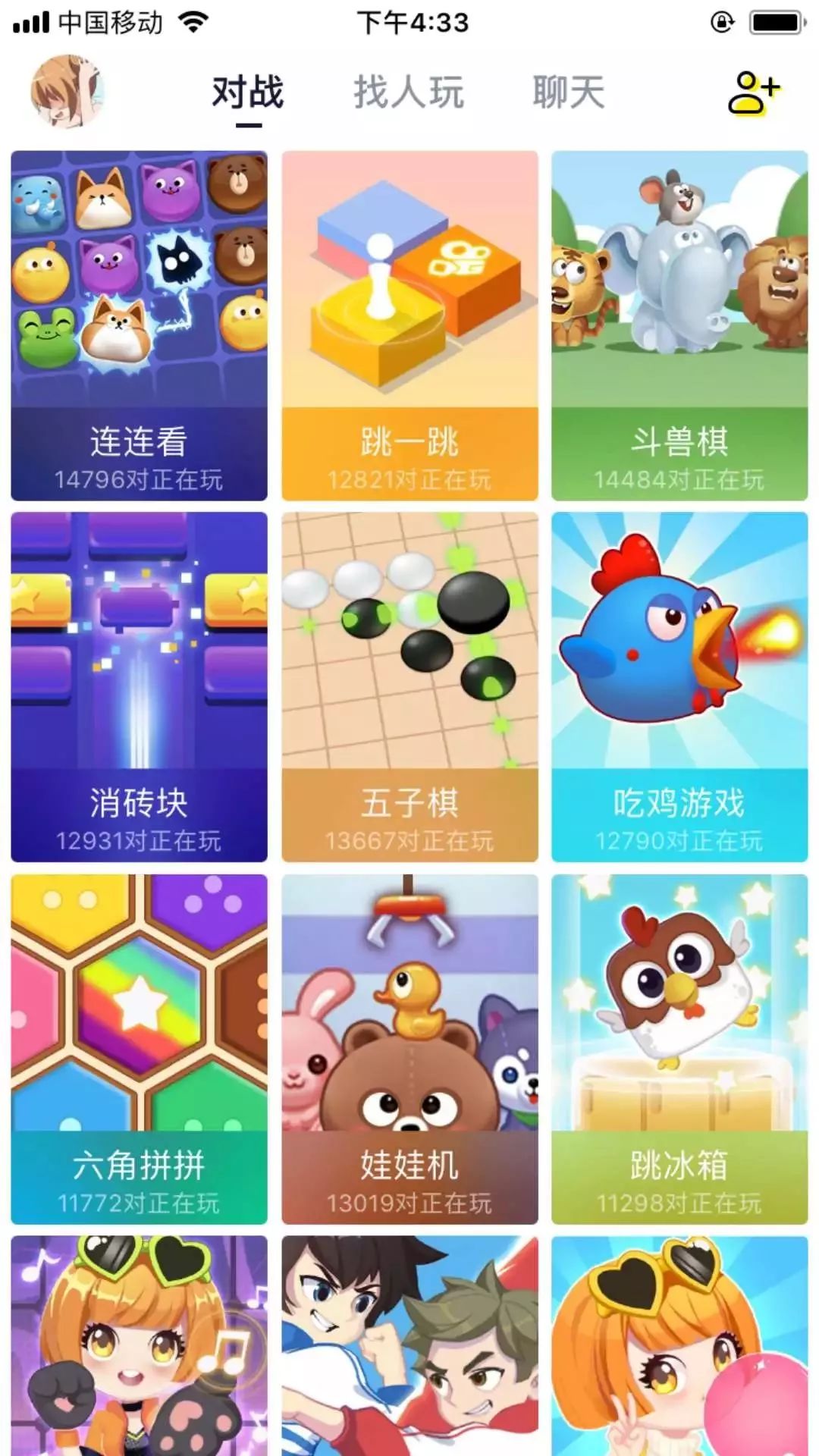The height and width of the screenshot is (1456, 819).
Task: Switch to the 找人玩 tab
Action: pos(409,93)
